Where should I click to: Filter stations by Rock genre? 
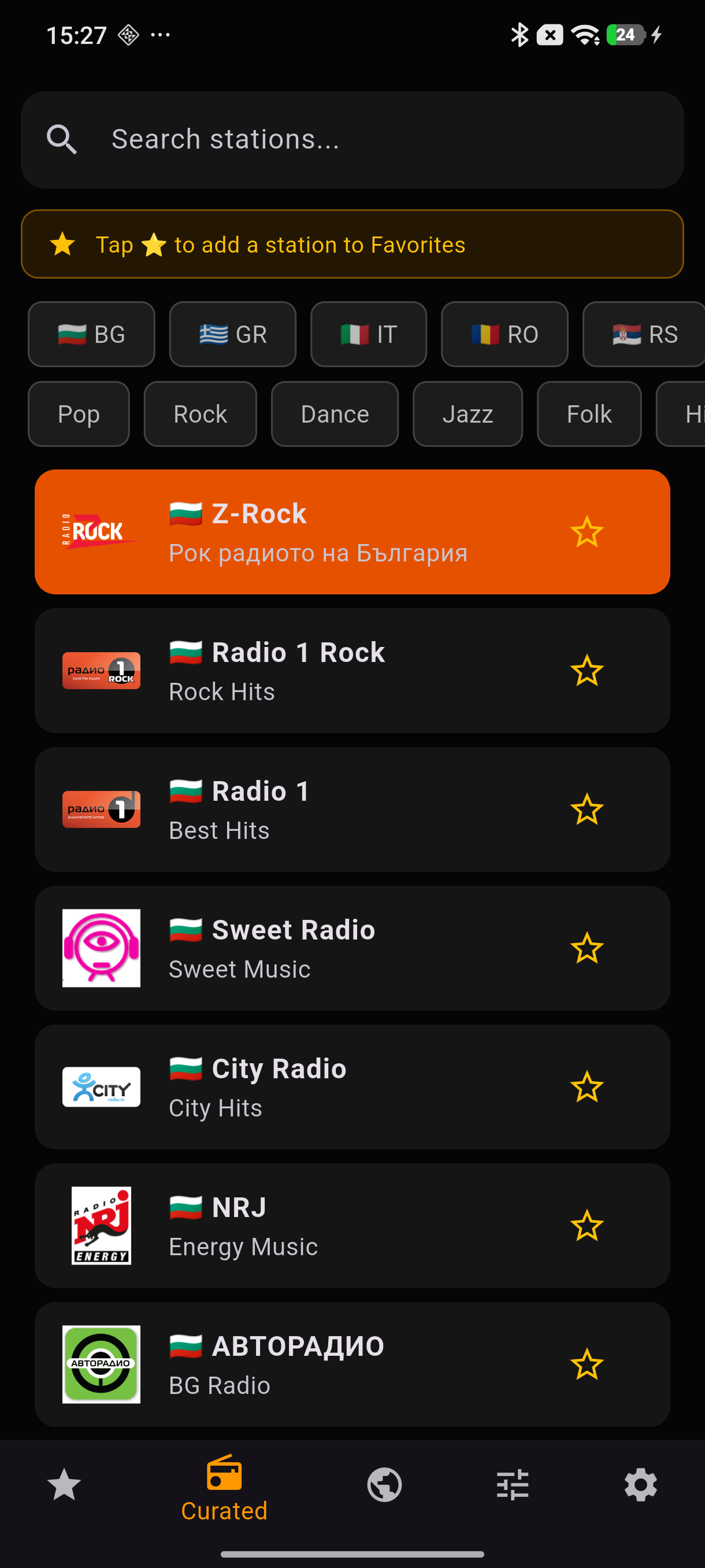pos(200,414)
